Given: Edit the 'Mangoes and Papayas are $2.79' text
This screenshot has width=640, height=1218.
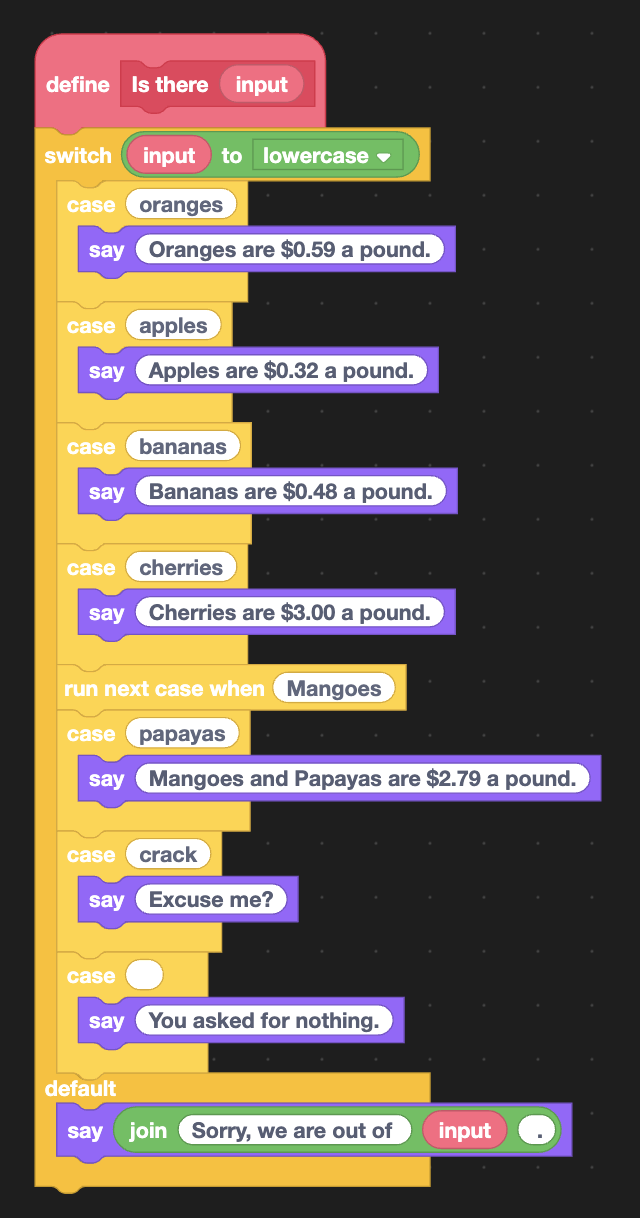Looking at the screenshot, I should (362, 779).
